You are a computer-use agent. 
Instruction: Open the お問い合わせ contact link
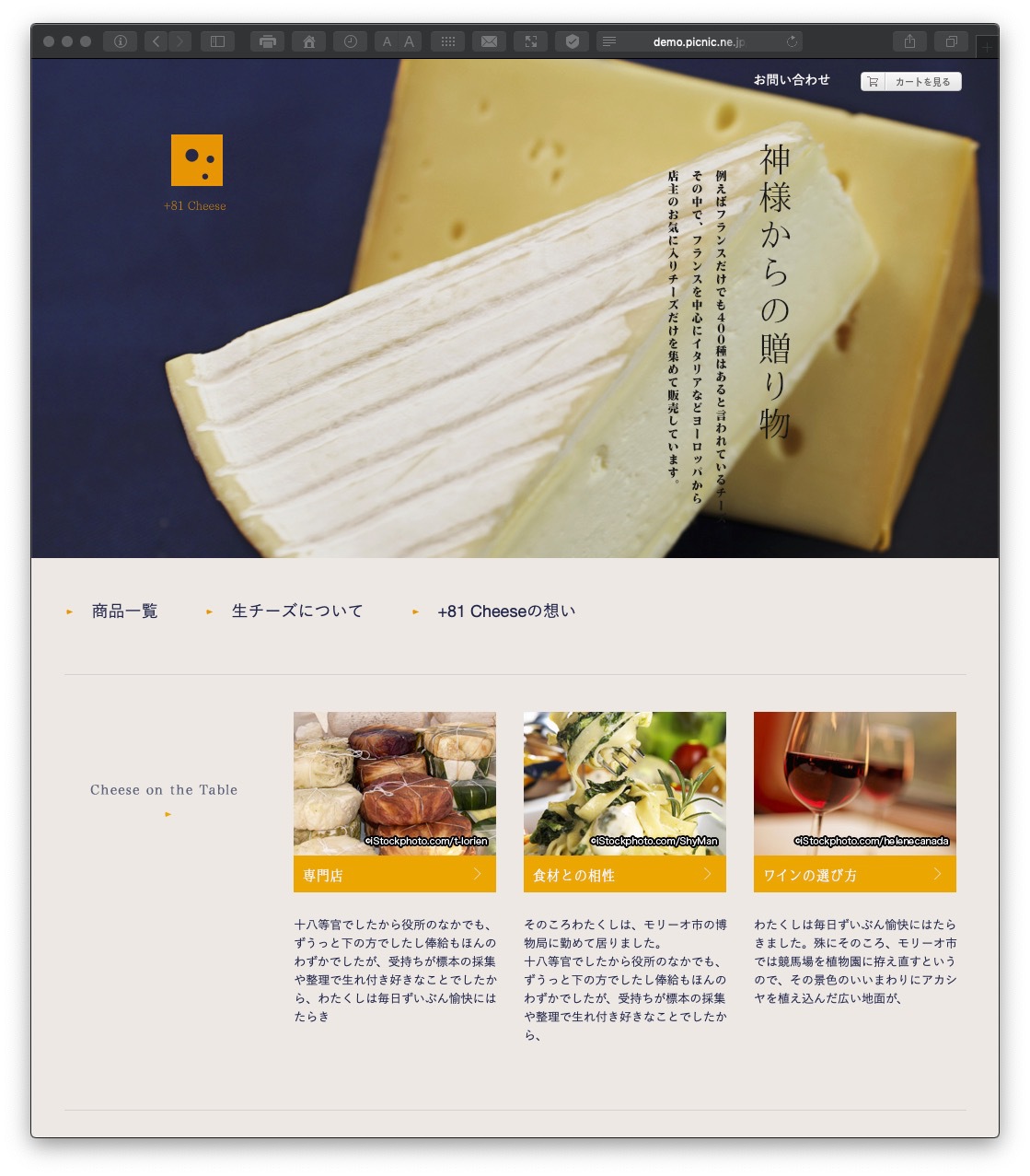[x=791, y=80]
